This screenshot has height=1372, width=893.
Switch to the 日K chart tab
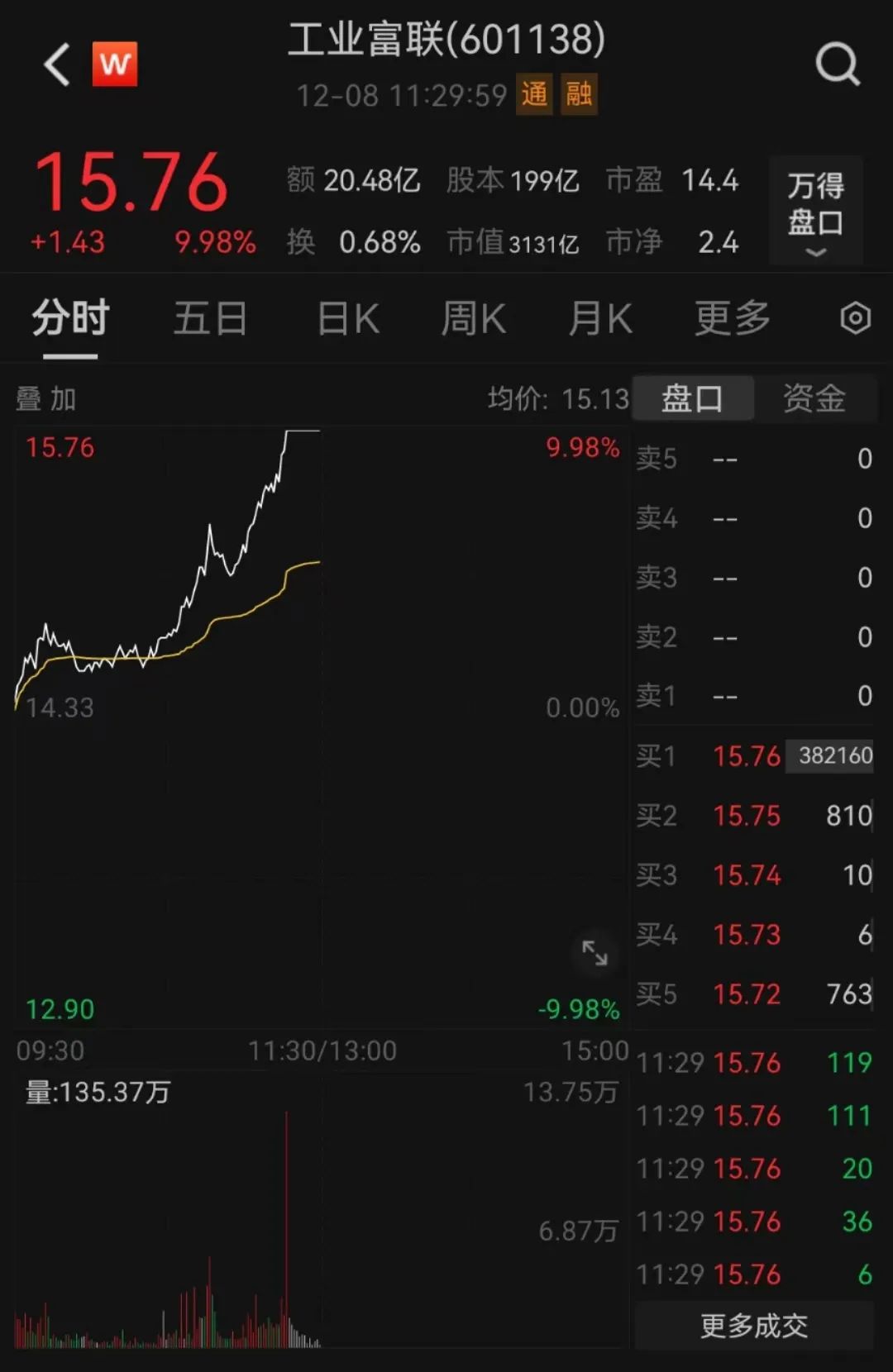[348, 319]
